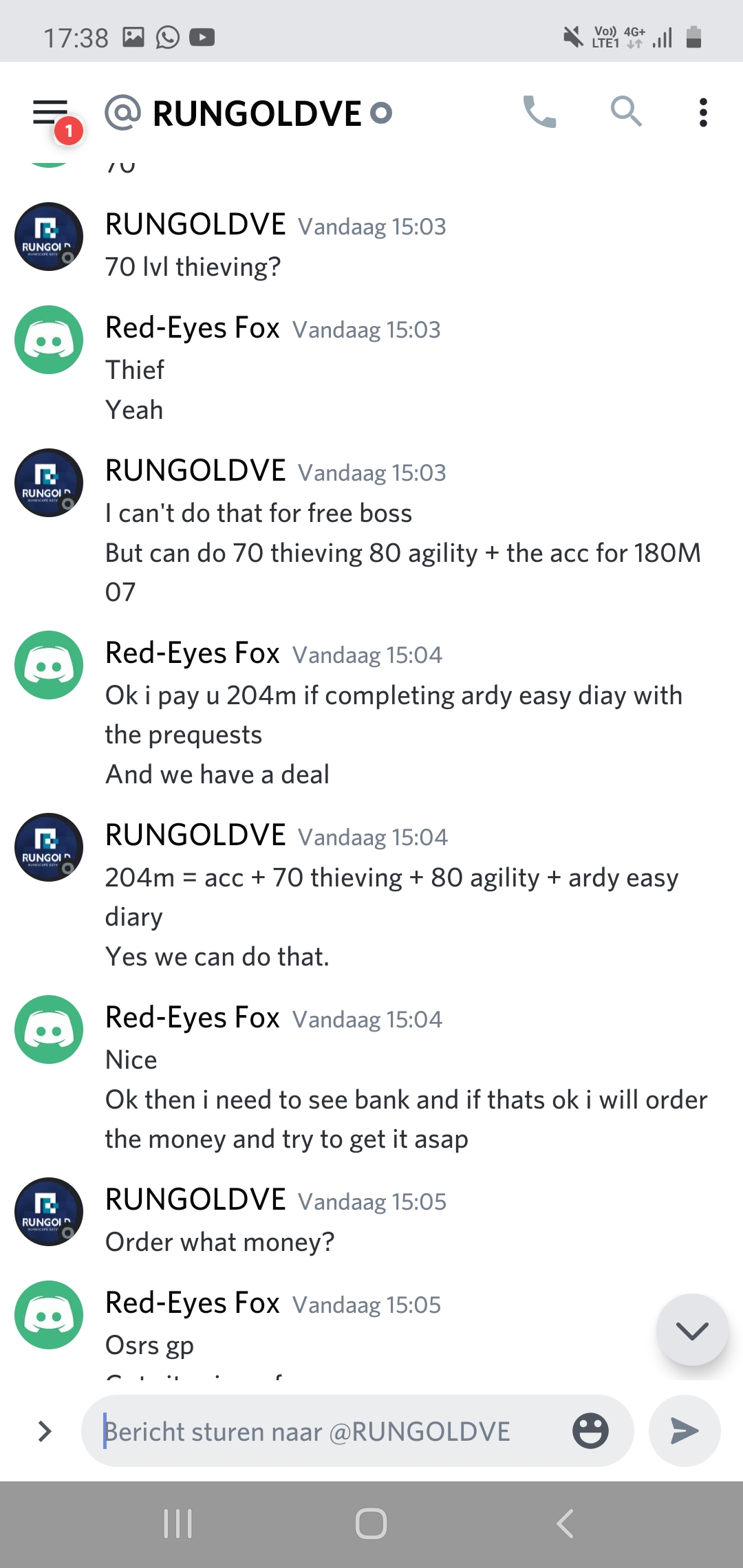
Task: Open message search
Action: point(625,112)
